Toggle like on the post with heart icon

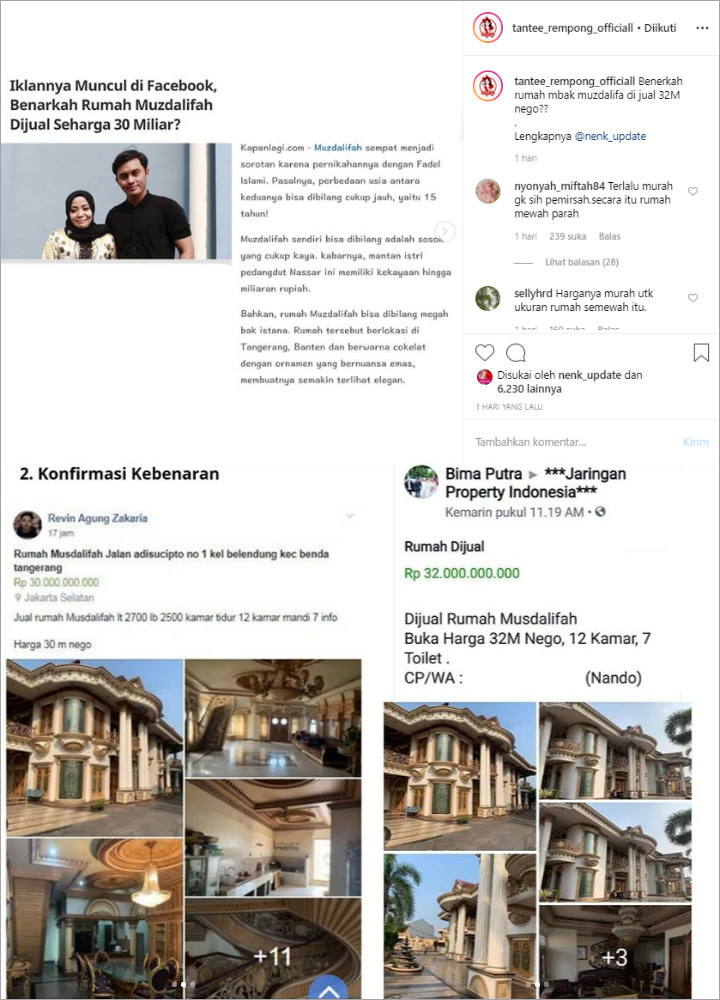coord(483,352)
